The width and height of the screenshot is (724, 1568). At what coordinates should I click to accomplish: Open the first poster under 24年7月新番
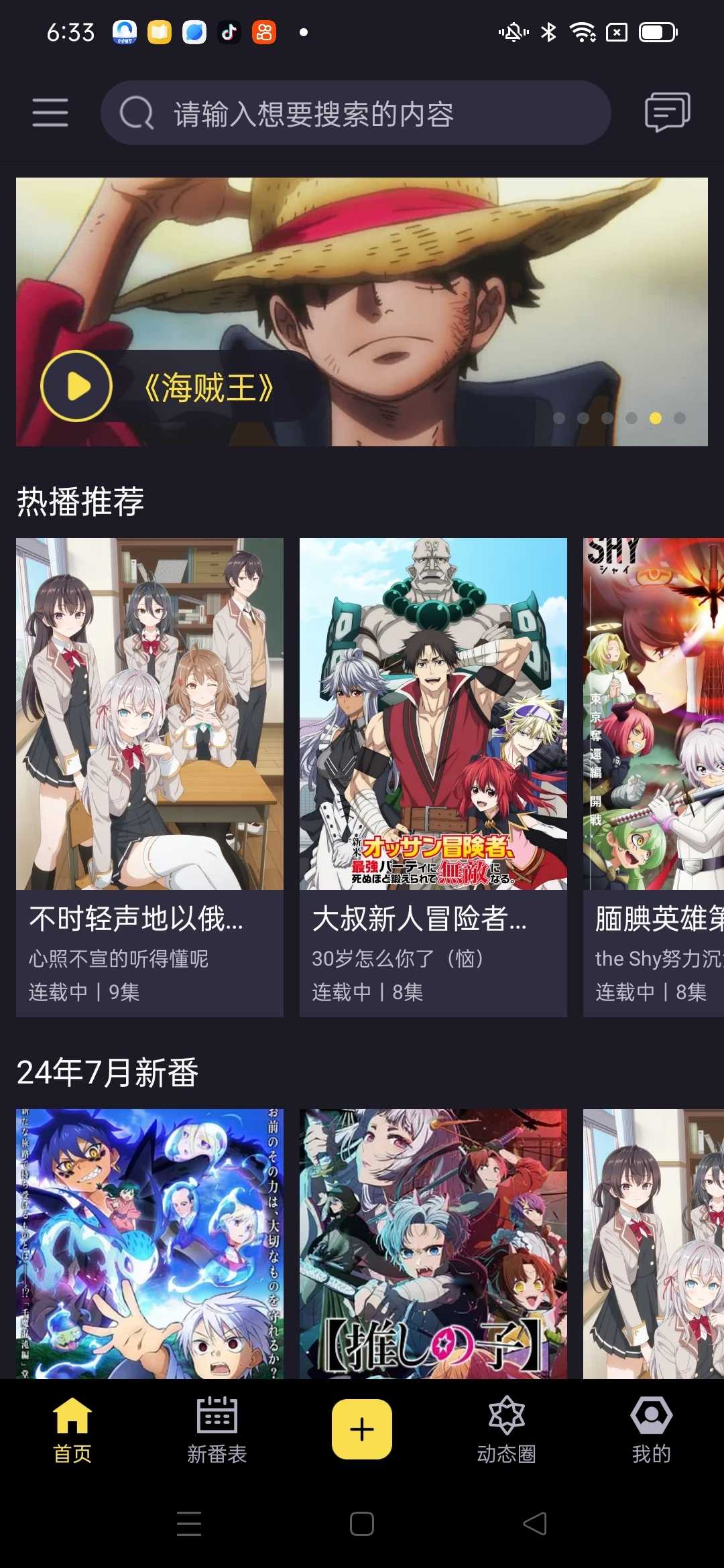coord(149,1243)
